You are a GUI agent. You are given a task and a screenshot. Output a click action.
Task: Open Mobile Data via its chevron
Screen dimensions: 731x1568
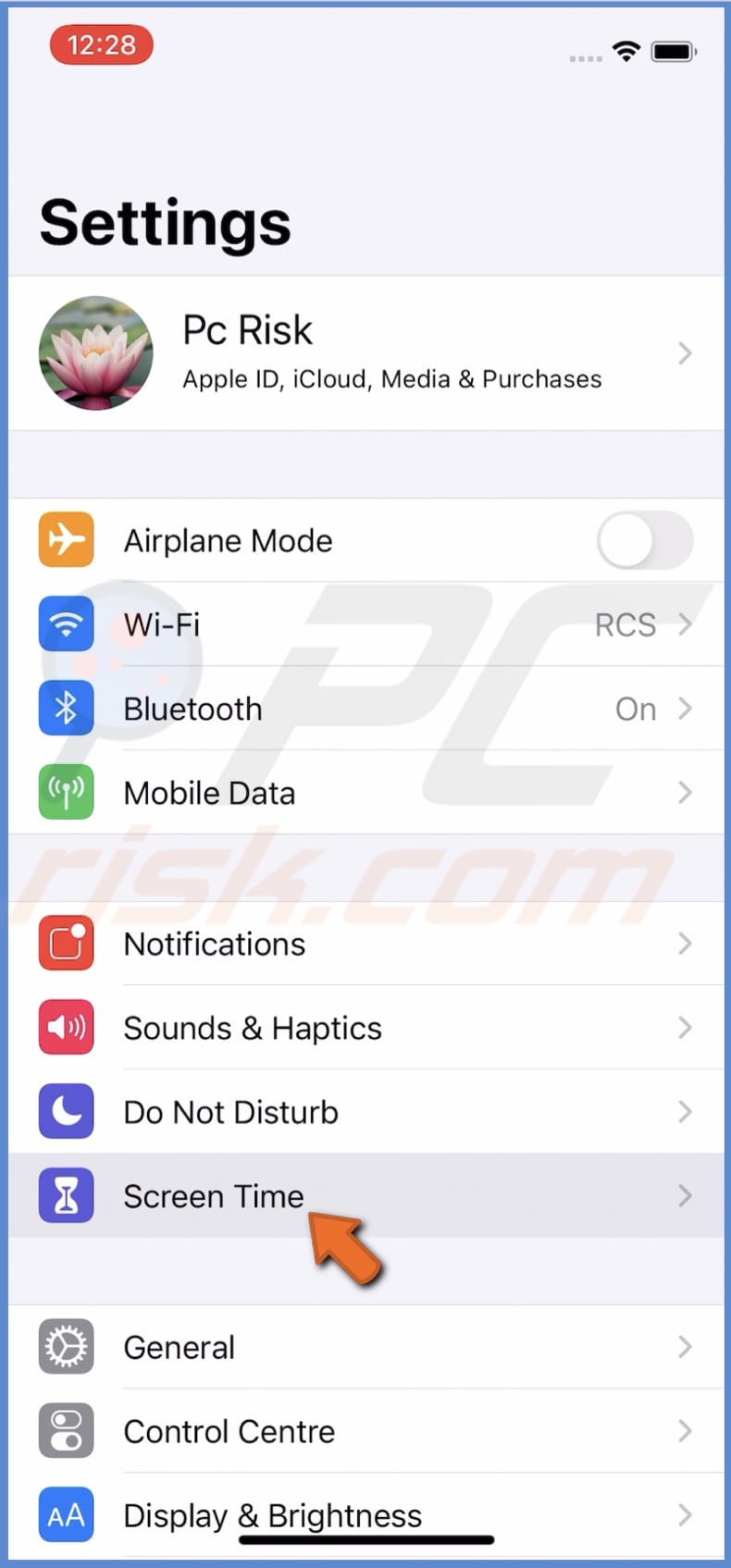pyautogui.click(x=685, y=792)
